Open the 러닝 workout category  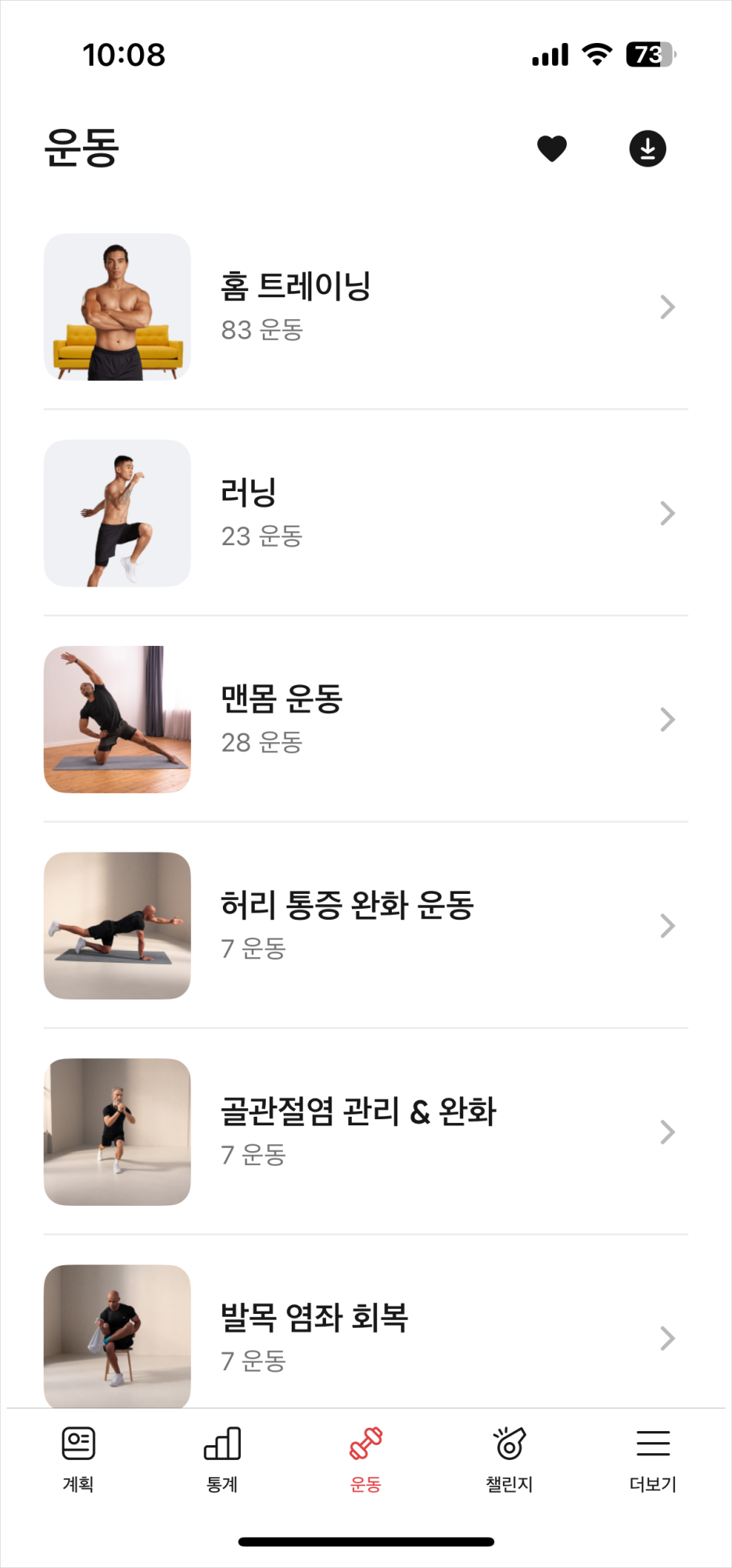click(x=365, y=513)
